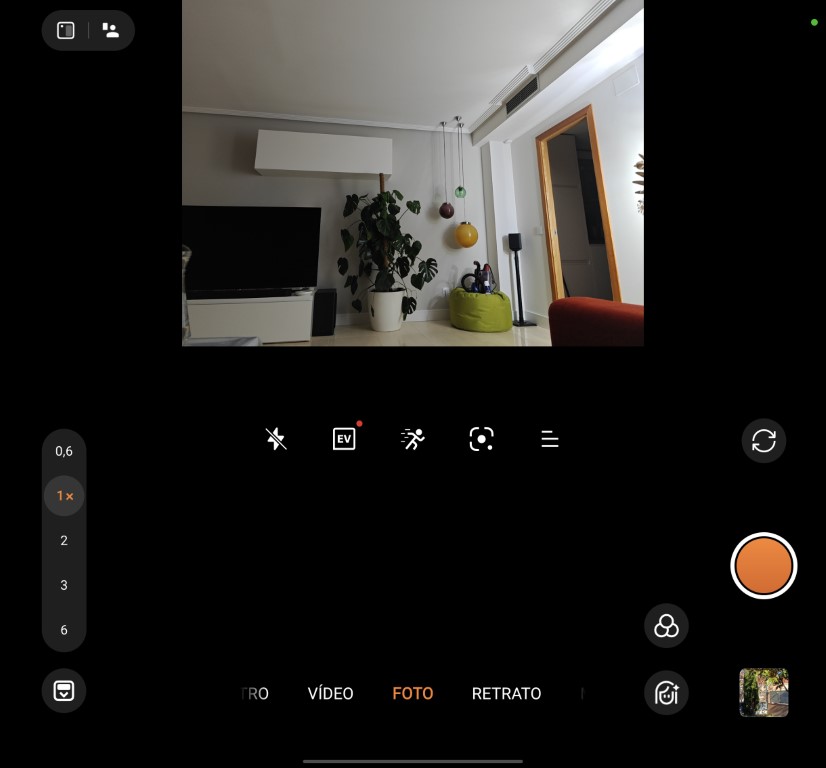Switch to RETRATO mode
Image resolution: width=826 pixels, height=768 pixels.
506,694
